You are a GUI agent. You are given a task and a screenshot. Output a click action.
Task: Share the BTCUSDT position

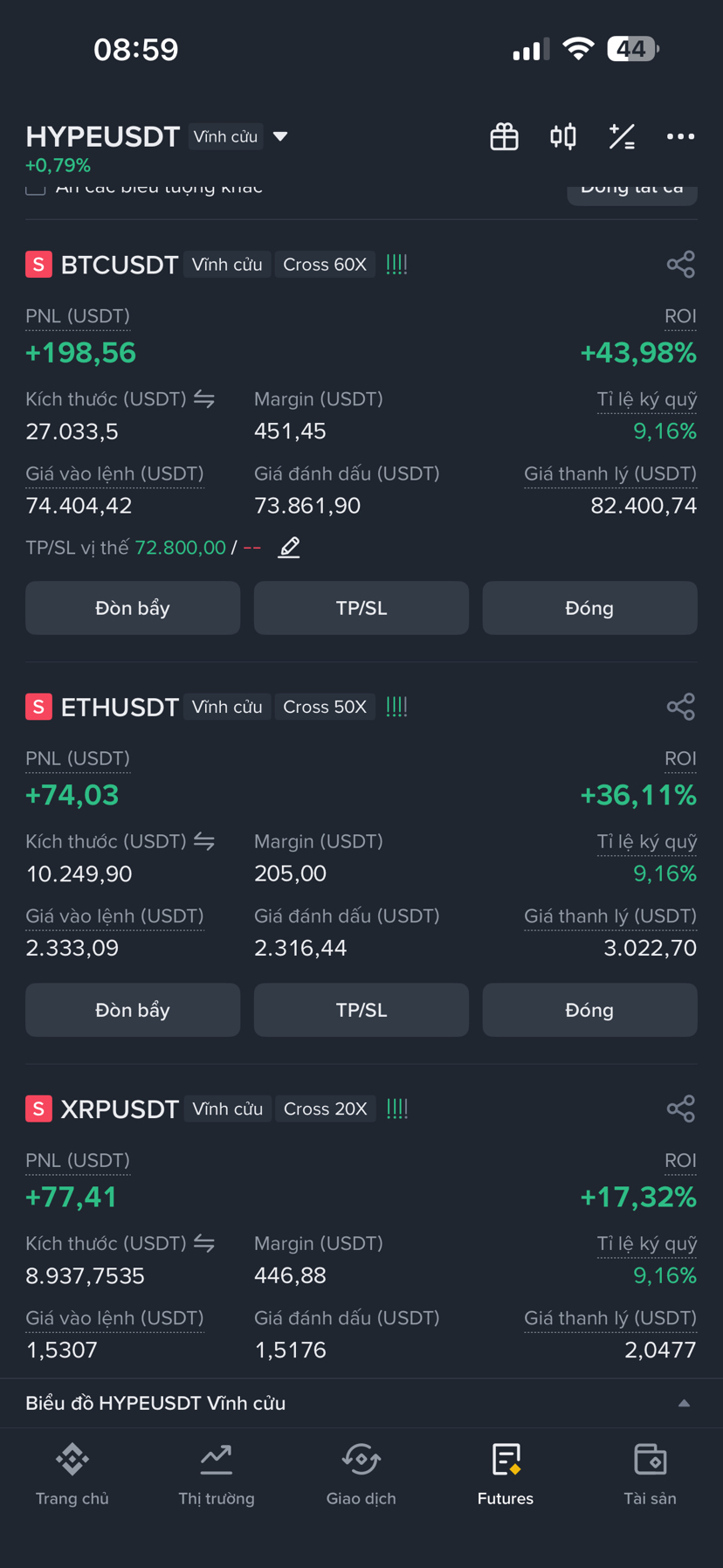point(680,265)
